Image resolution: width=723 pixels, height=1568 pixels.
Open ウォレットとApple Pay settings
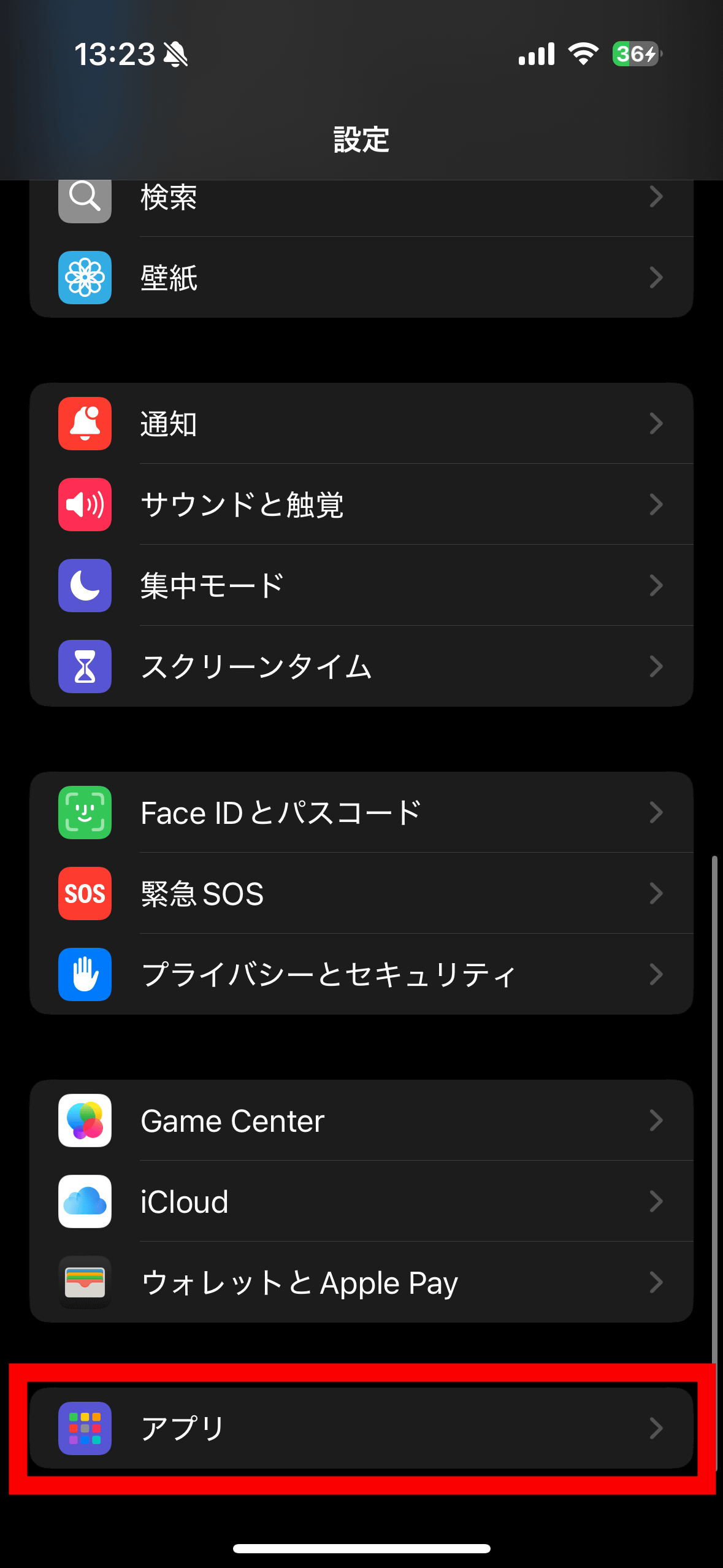pos(361,1282)
